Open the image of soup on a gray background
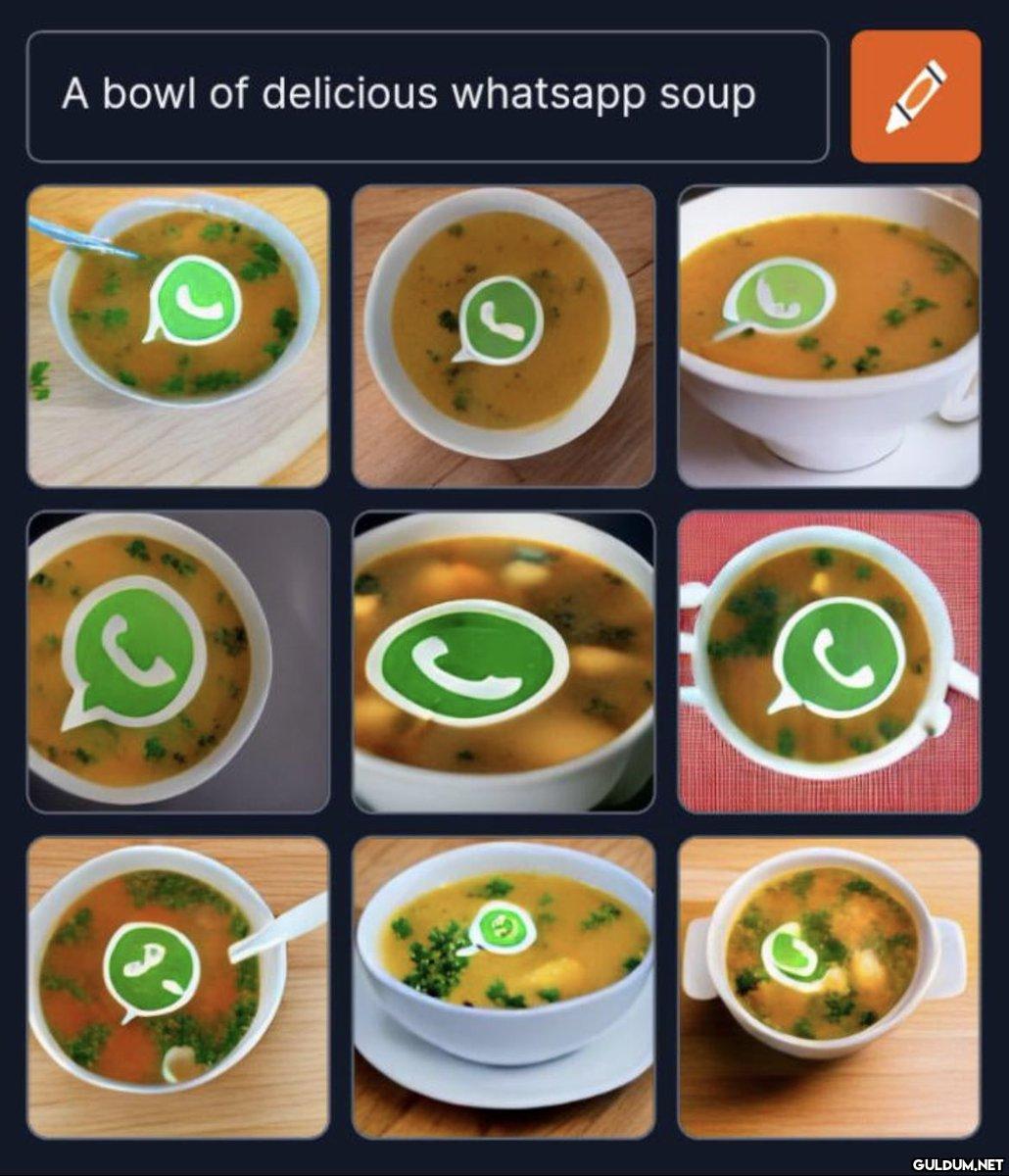This screenshot has height=1176, width=1009. (178, 661)
